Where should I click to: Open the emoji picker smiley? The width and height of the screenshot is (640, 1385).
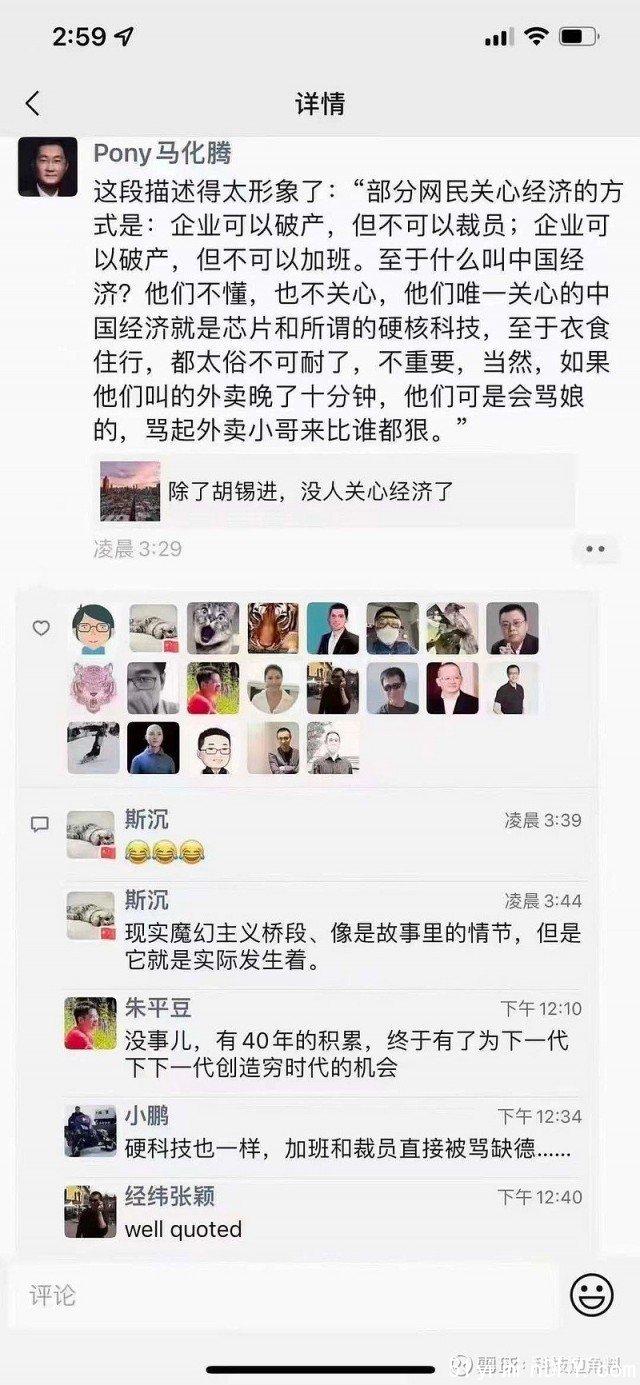592,1296
